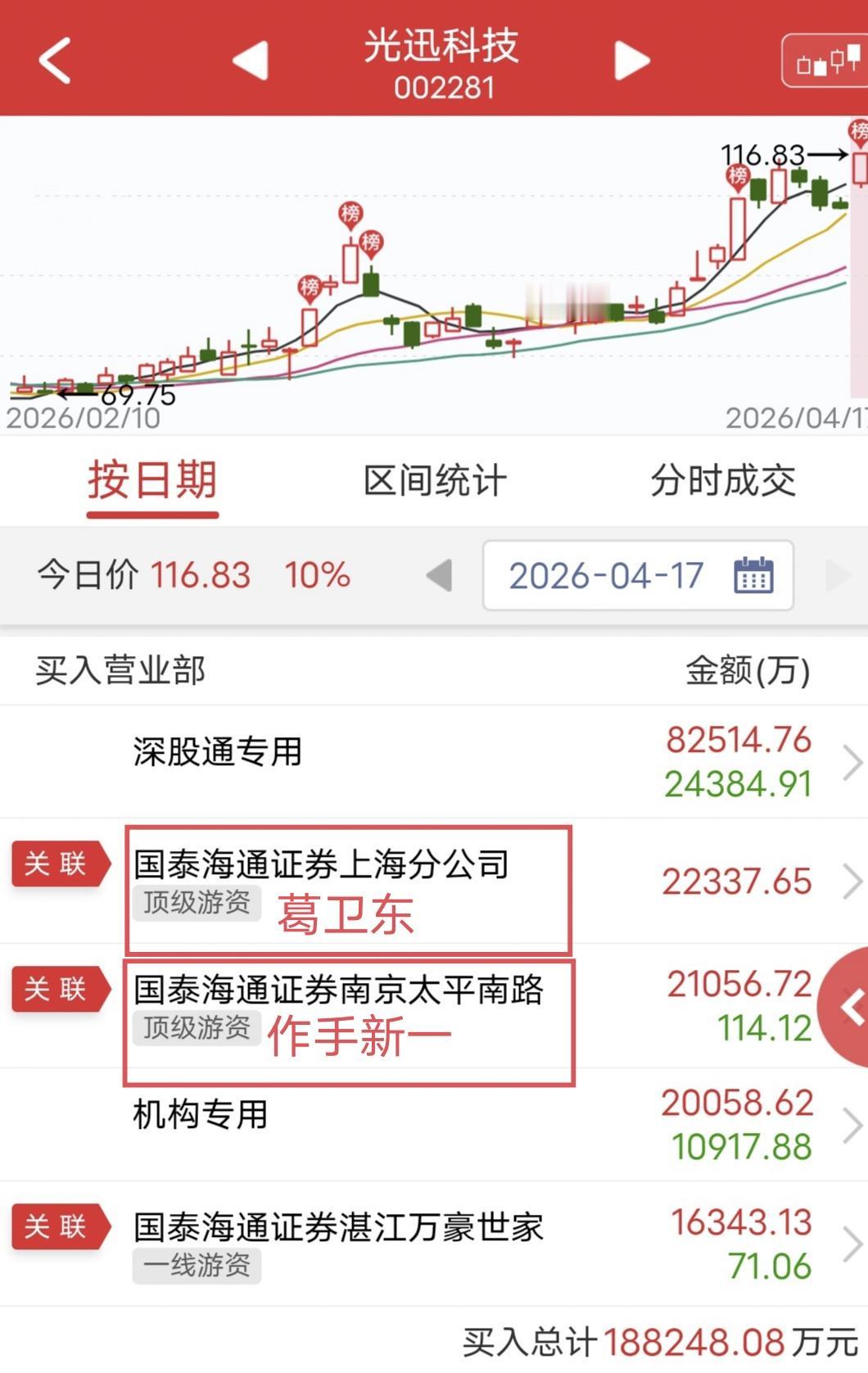Switch to the 分时成交 tab

[x=722, y=482]
